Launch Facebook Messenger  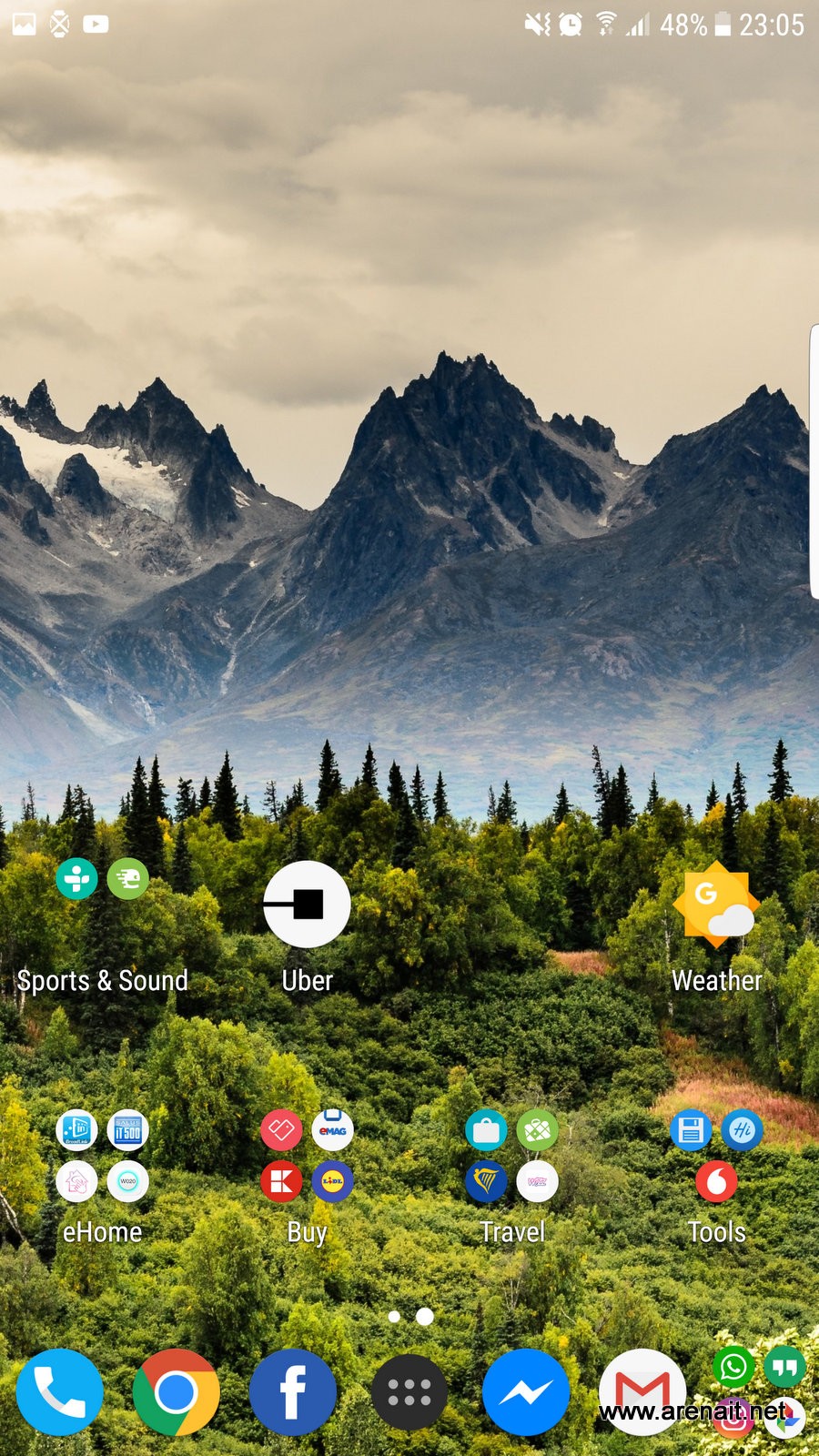pyautogui.click(x=526, y=1392)
